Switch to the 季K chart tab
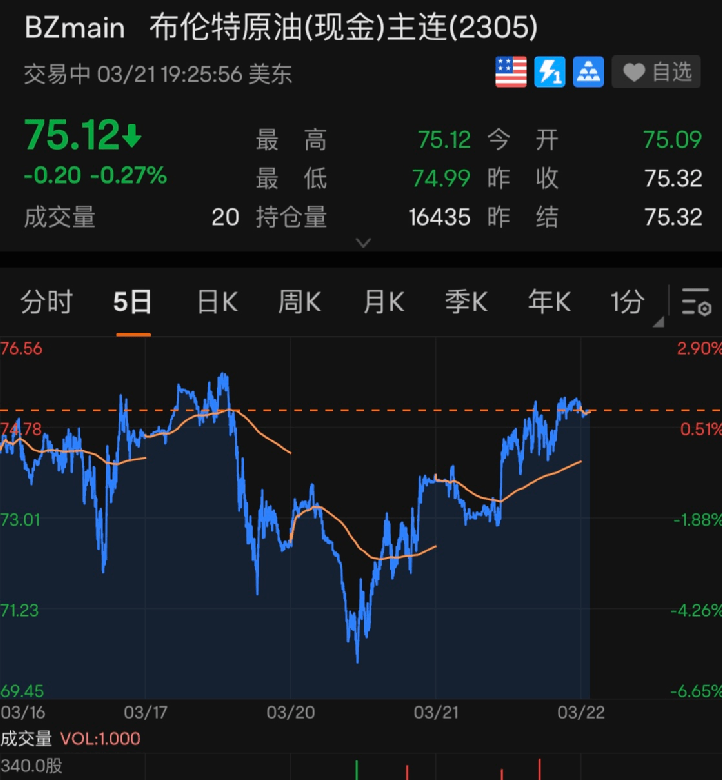The width and height of the screenshot is (722, 780). pyautogui.click(x=466, y=302)
